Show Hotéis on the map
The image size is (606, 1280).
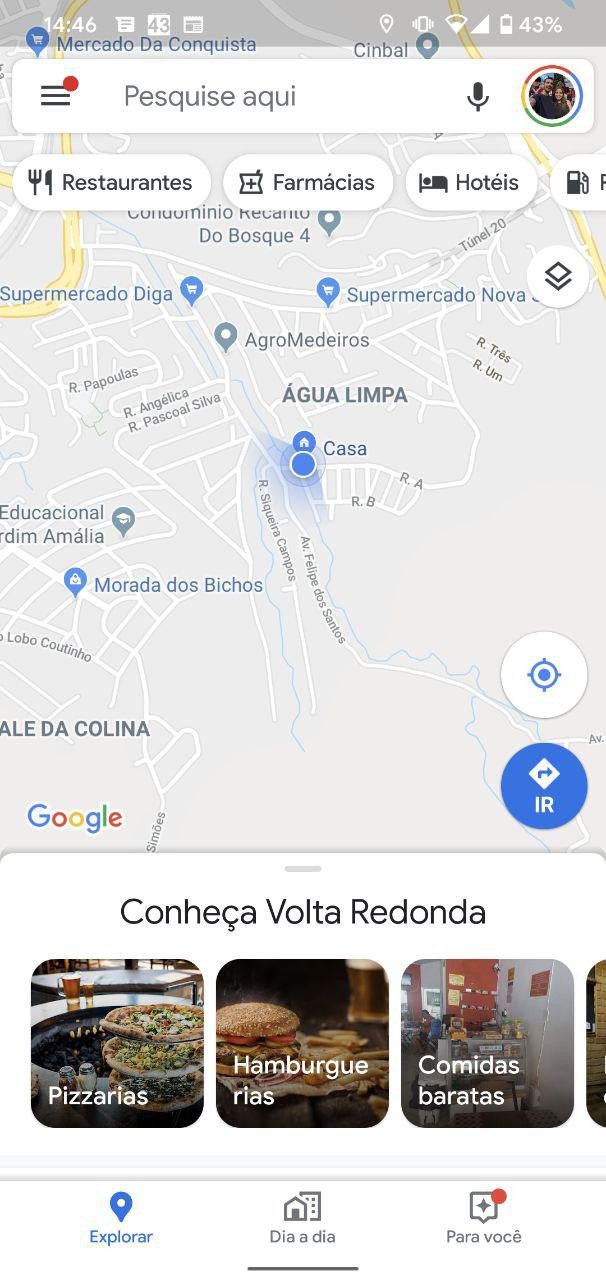470,182
